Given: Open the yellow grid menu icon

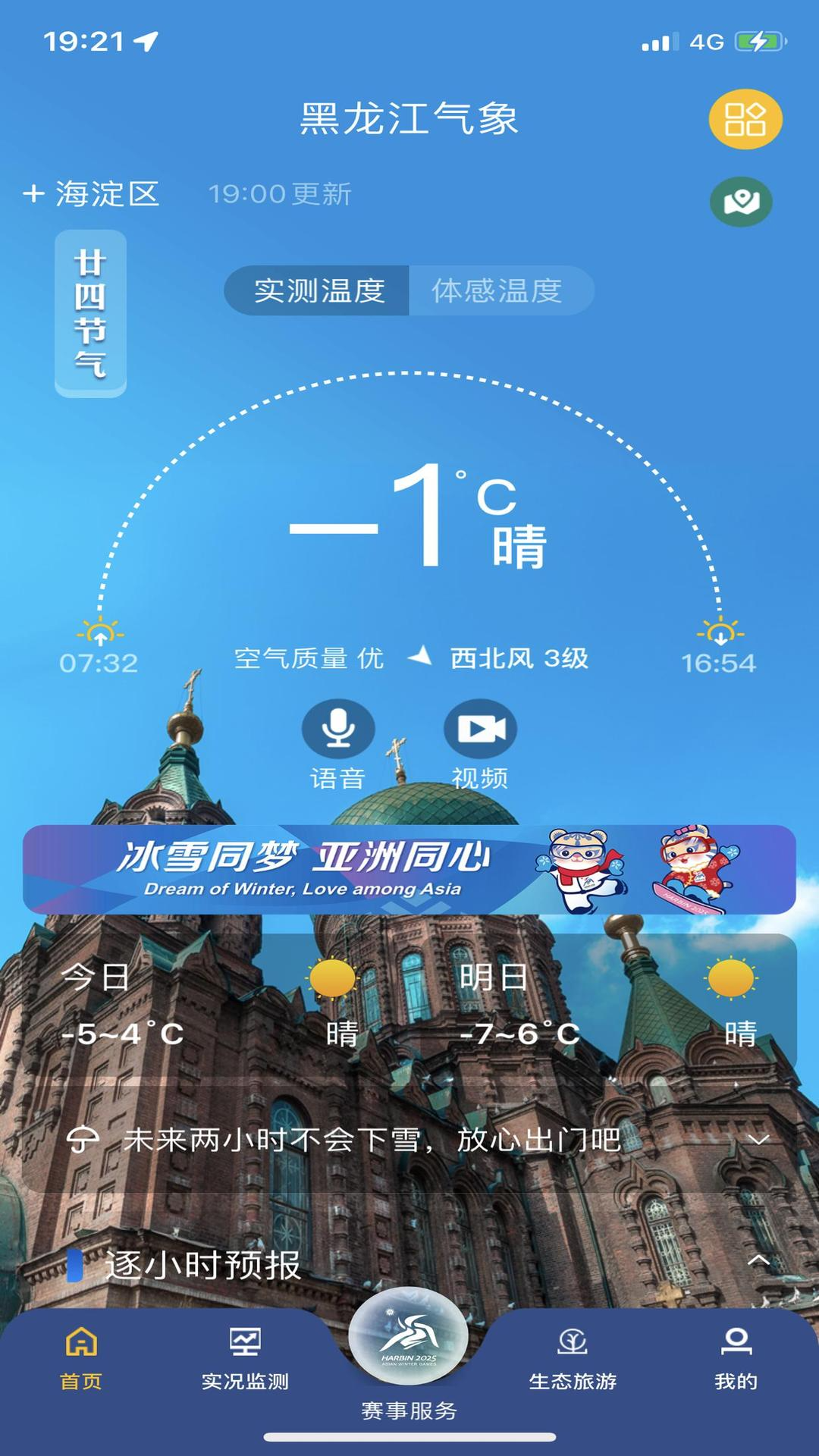Looking at the screenshot, I should [745, 119].
